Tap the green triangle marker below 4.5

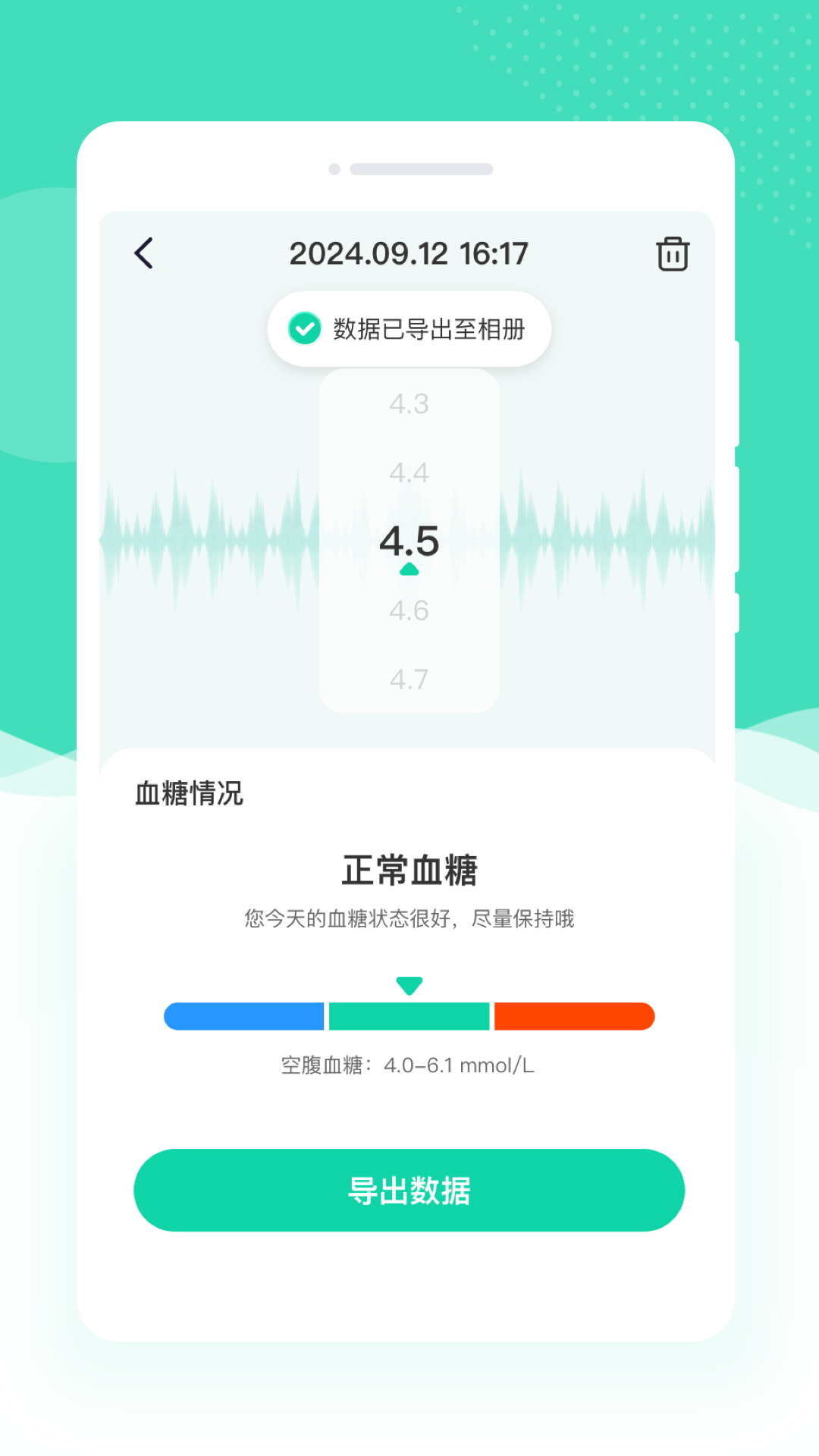pos(409,570)
